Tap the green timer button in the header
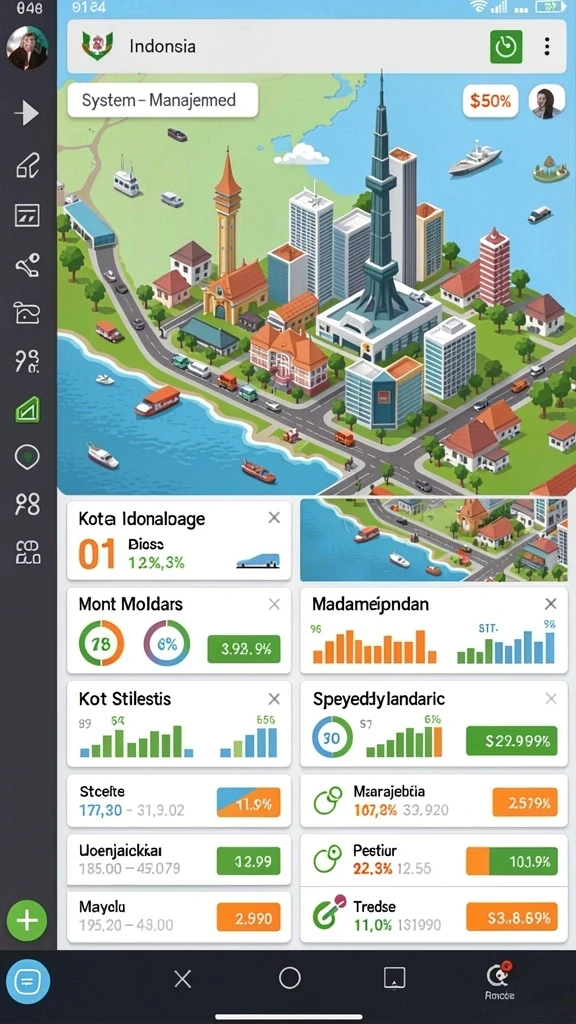Screen dimensions: 576x1024 tap(506, 47)
